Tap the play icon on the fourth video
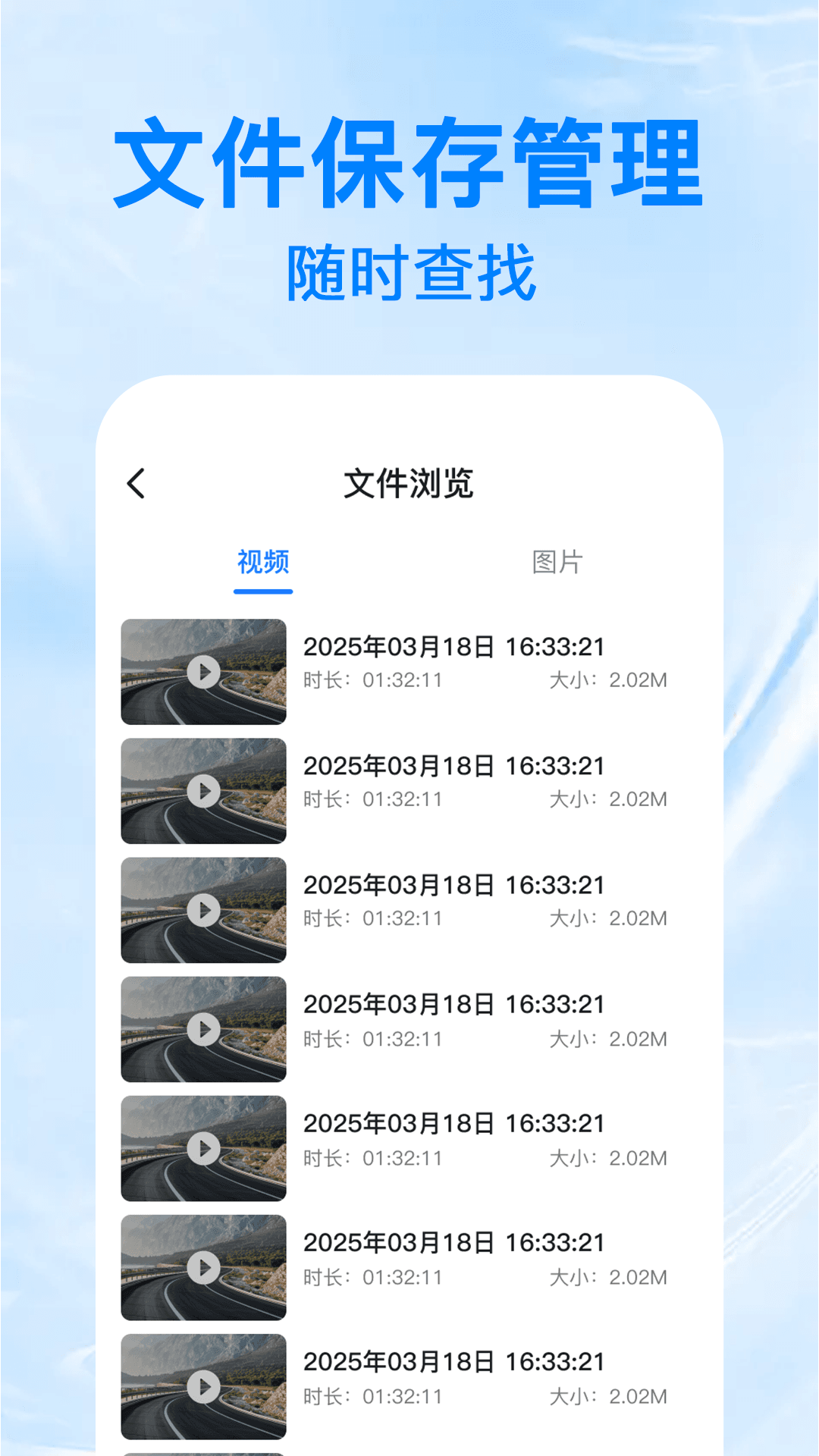This screenshot has height=1456, width=819. tap(202, 1028)
